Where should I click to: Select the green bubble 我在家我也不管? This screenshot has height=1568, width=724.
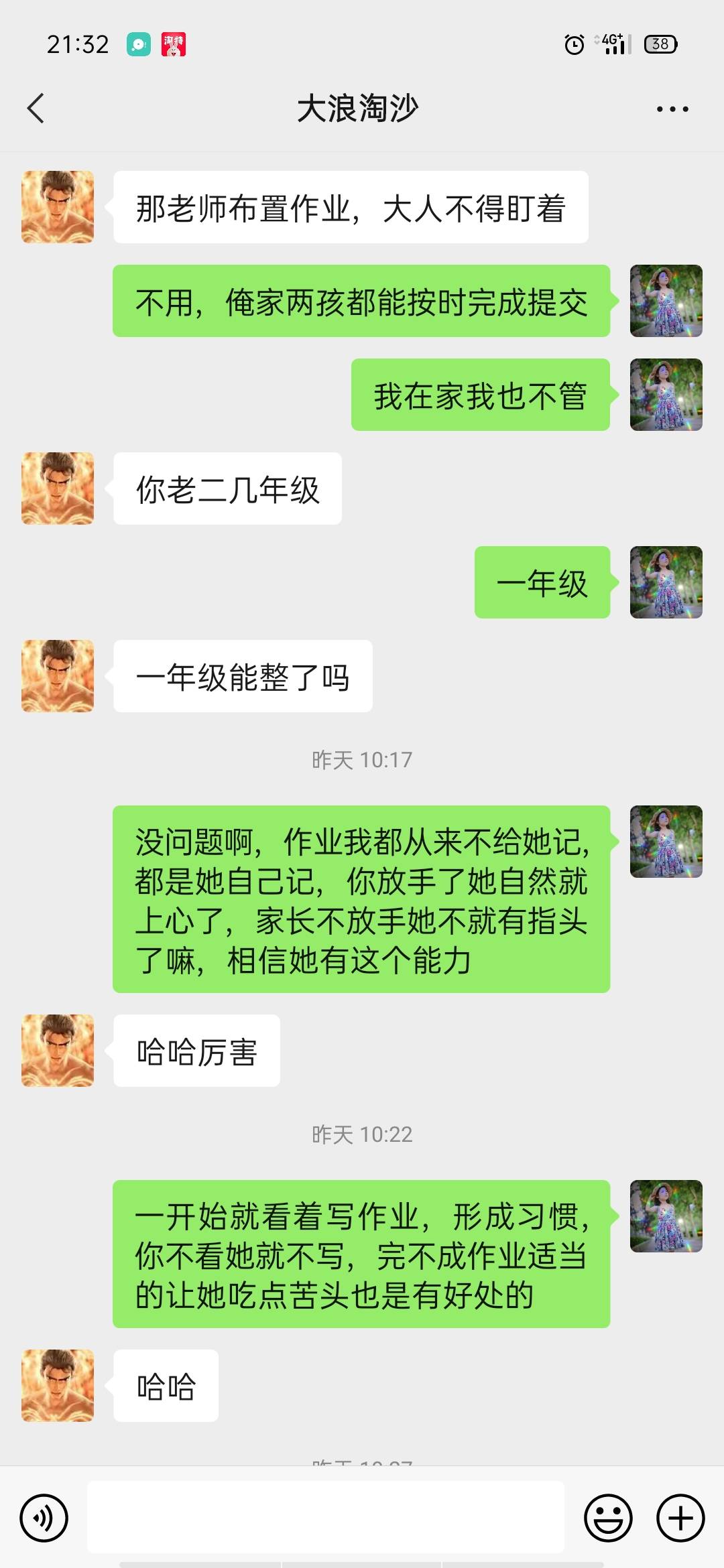click(x=479, y=396)
